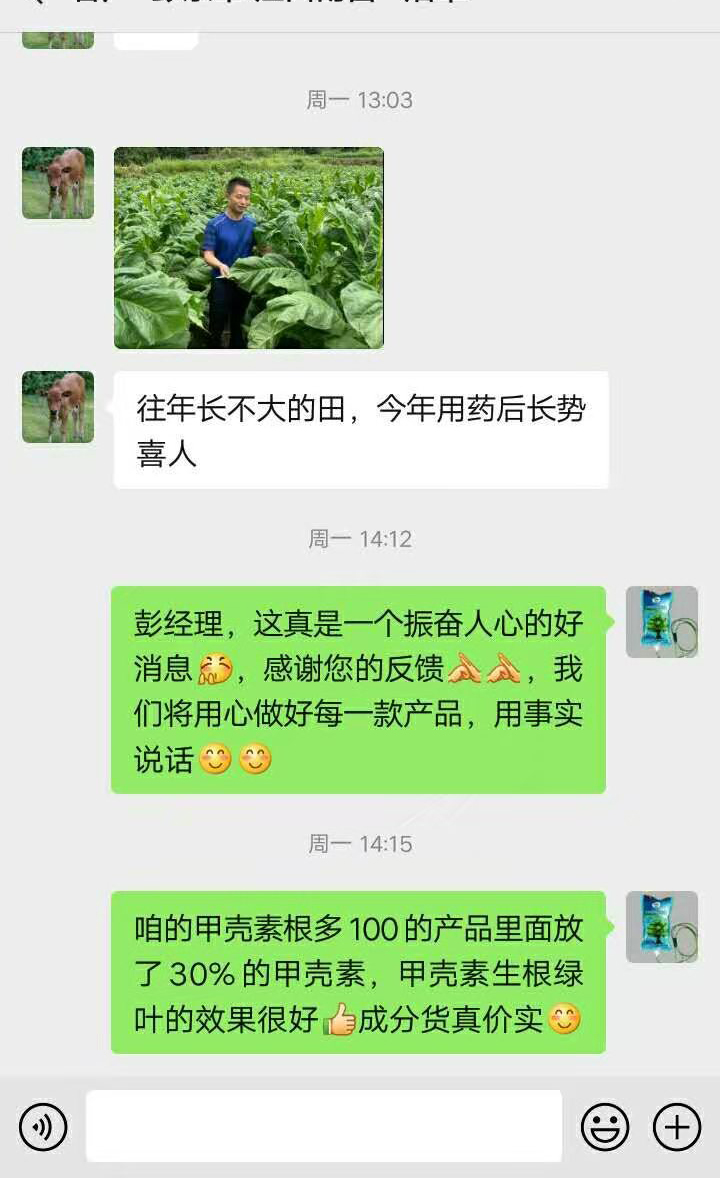Open the emoji sticker panel
The height and width of the screenshot is (1178, 720).
[604, 1127]
